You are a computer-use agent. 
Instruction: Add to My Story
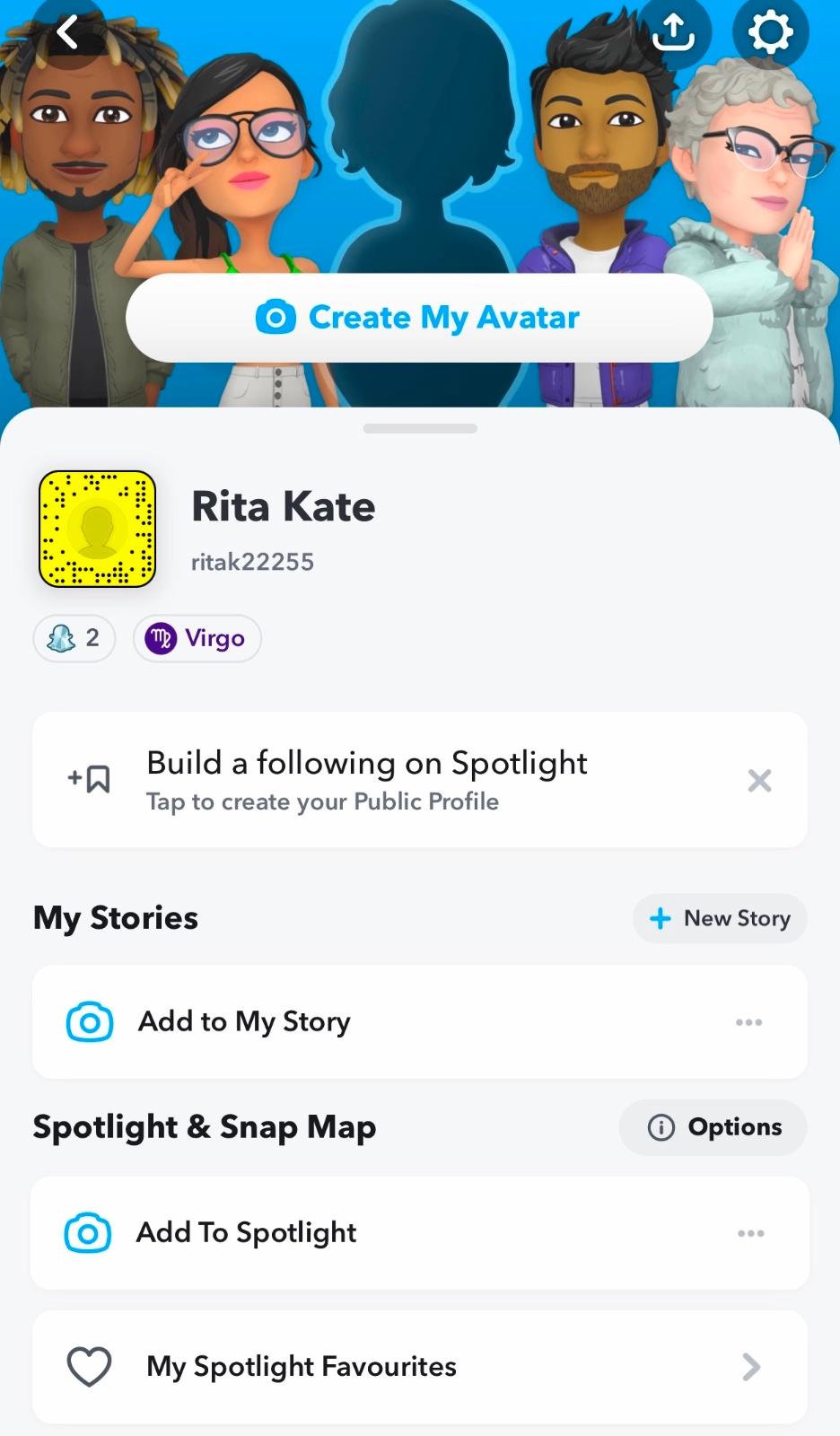click(x=244, y=1021)
